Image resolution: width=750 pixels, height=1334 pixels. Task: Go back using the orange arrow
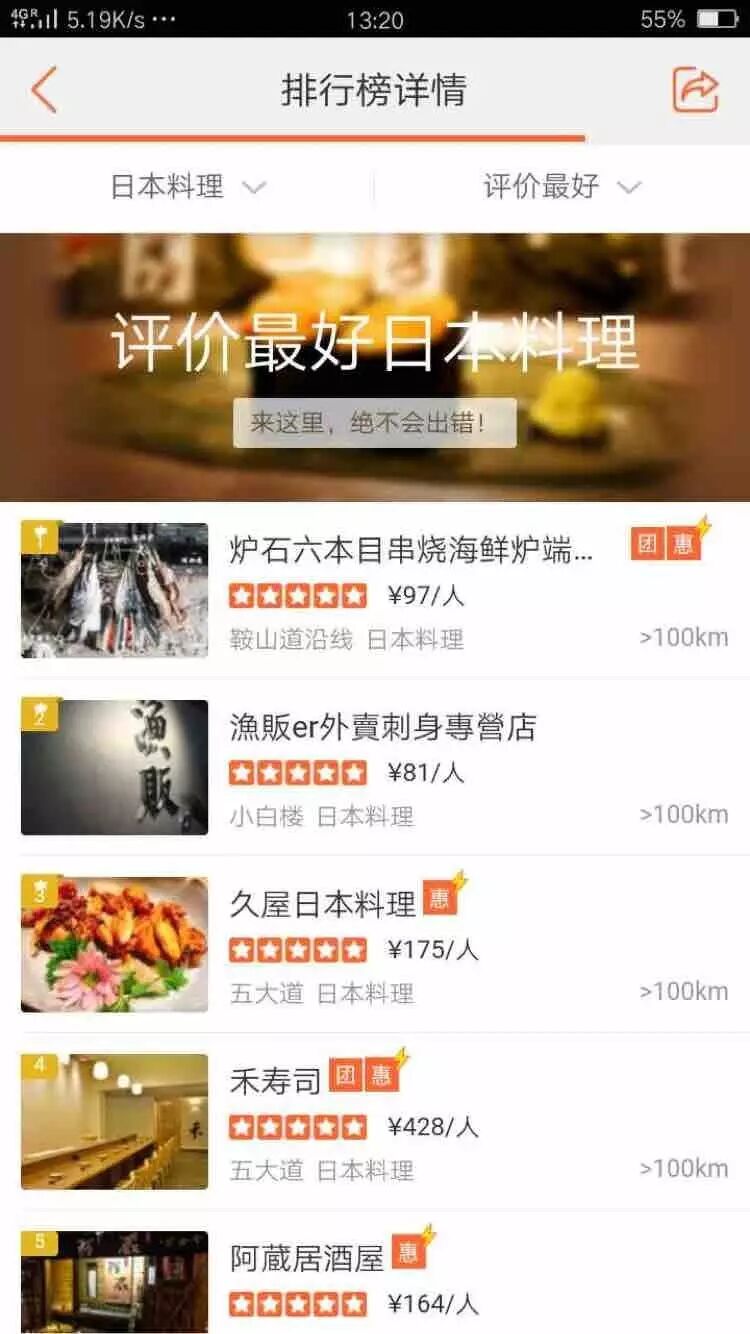(x=45, y=91)
